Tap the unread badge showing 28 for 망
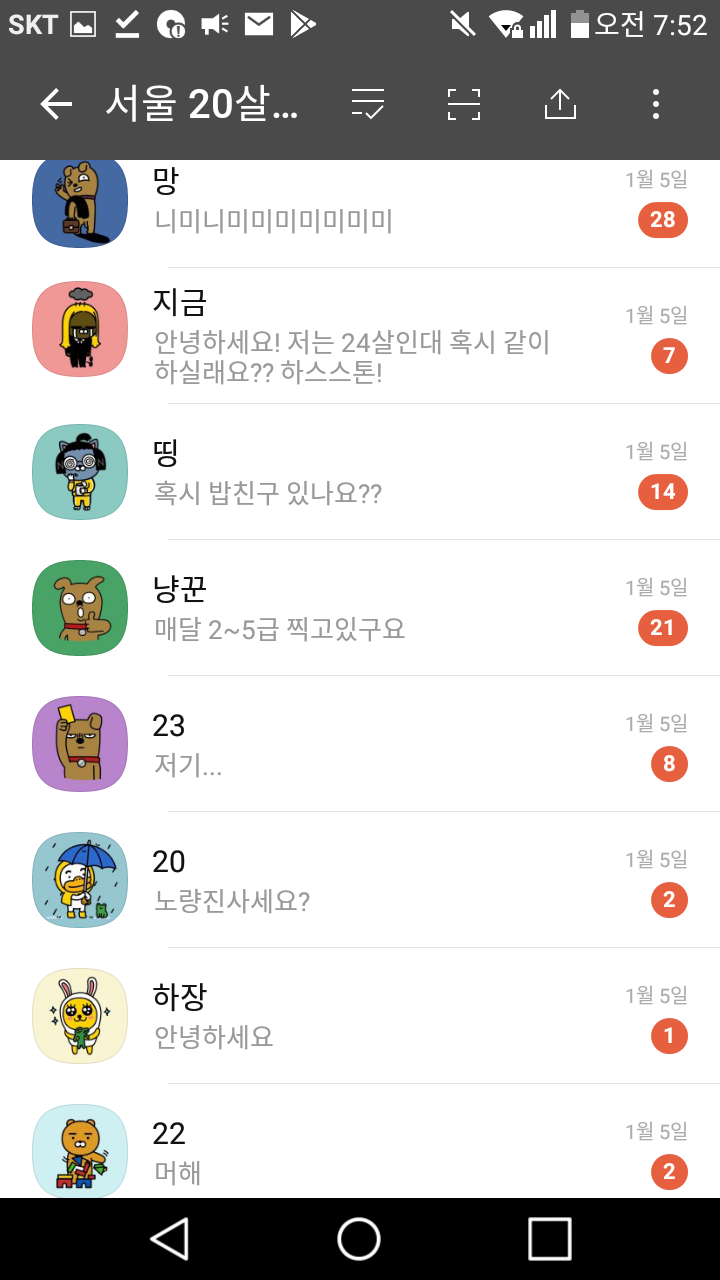The image size is (720, 1280). click(x=662, y=220)
